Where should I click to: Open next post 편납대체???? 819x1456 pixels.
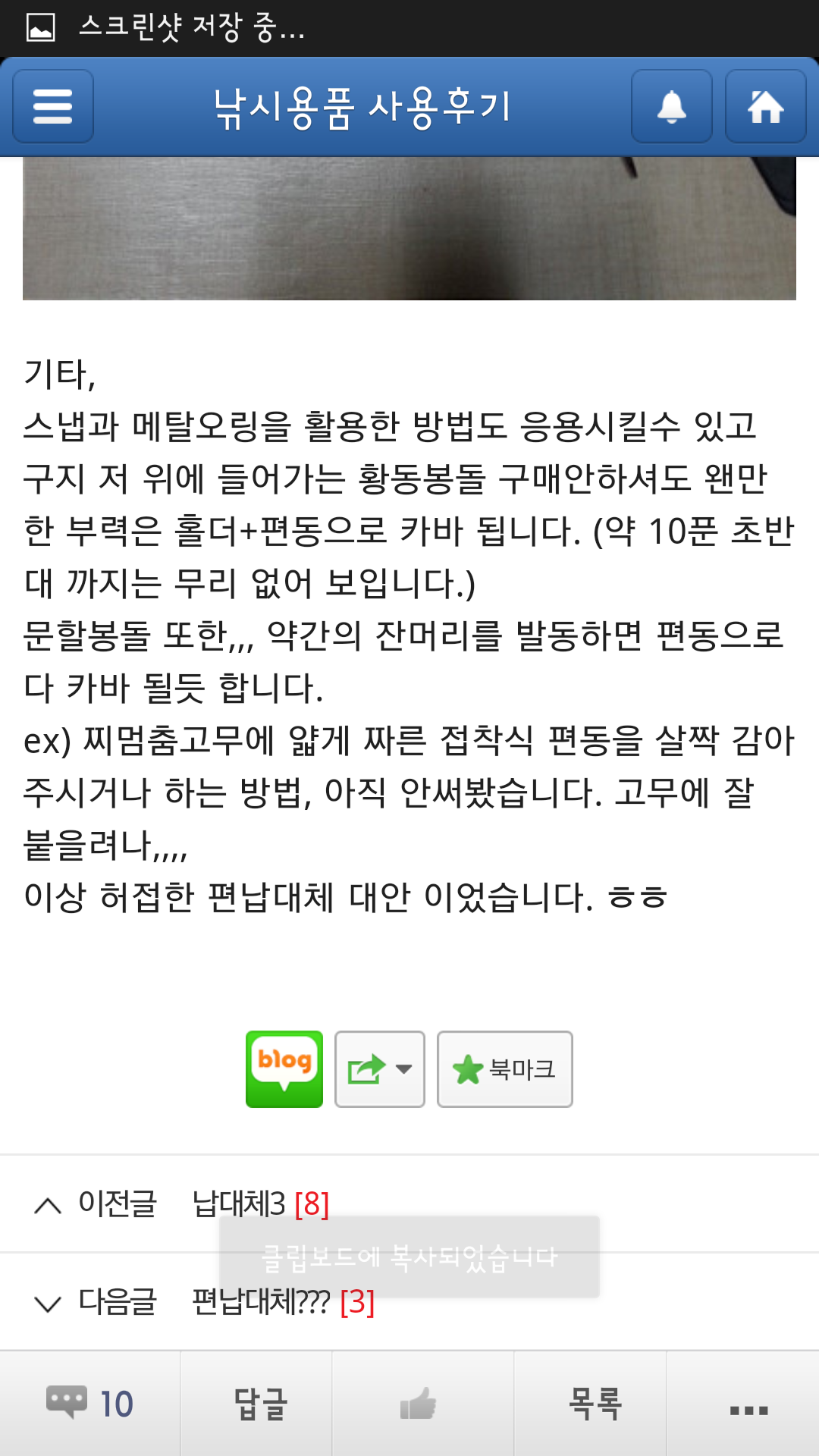click(x=262, y=1302)
